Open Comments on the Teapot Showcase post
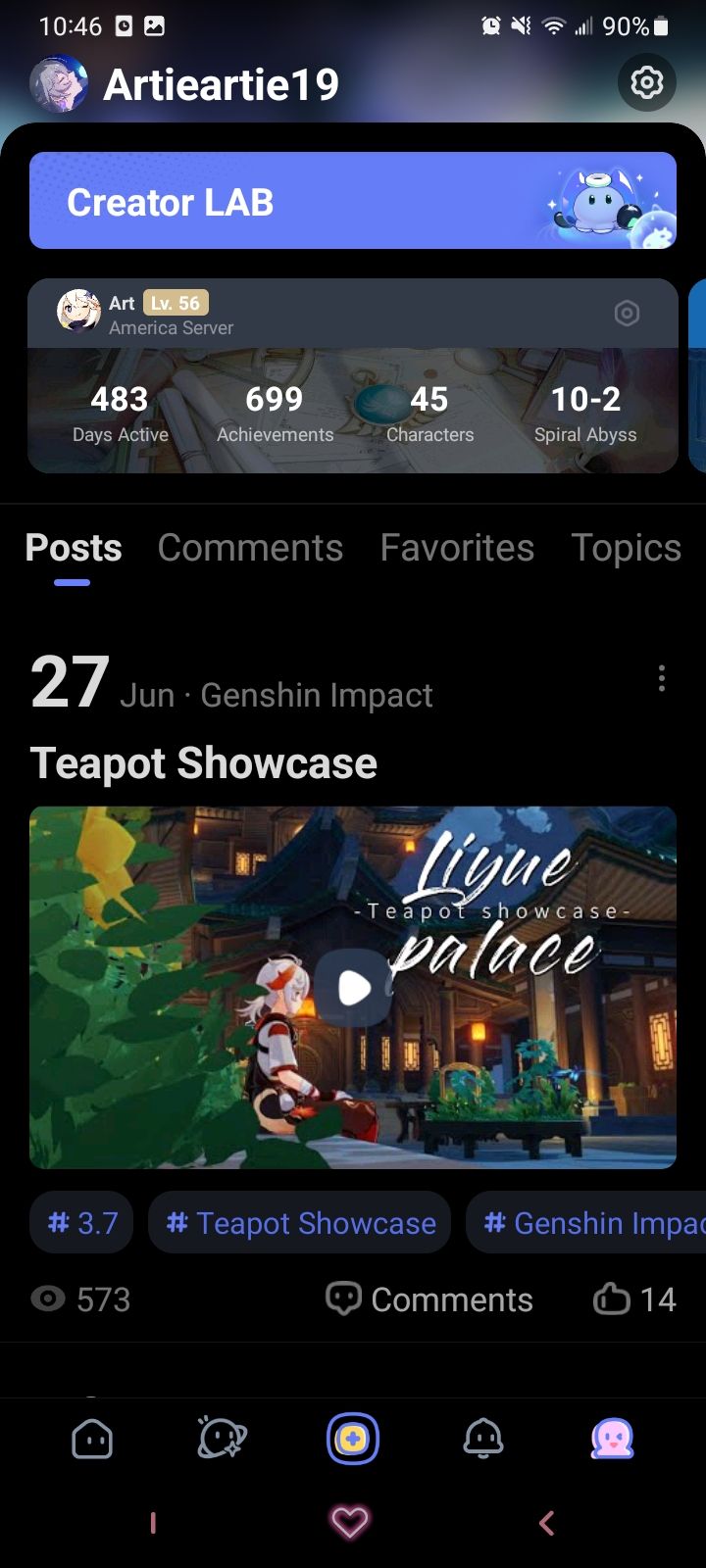 click(429, 1299)
